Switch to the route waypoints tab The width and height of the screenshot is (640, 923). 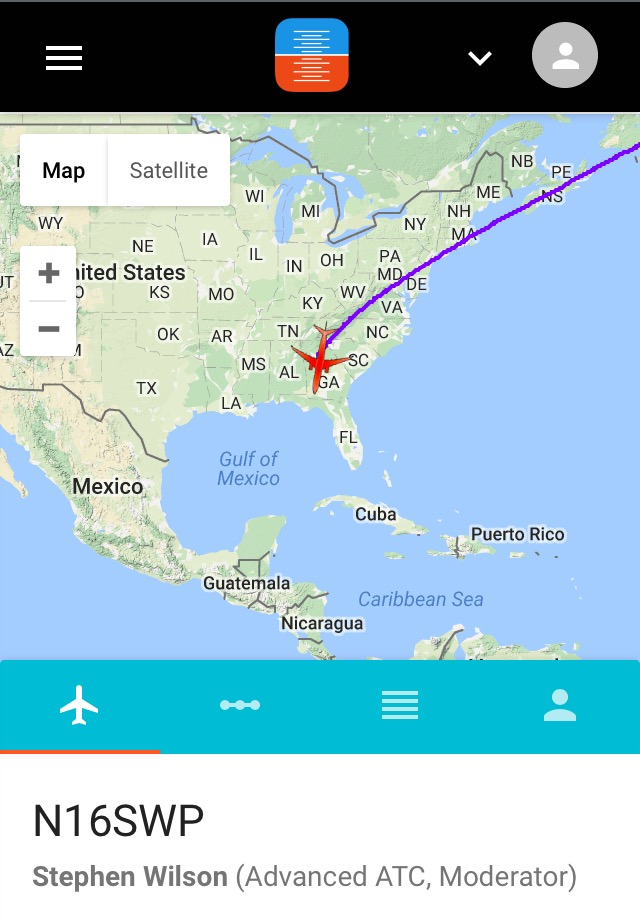(x=240, y=706)
